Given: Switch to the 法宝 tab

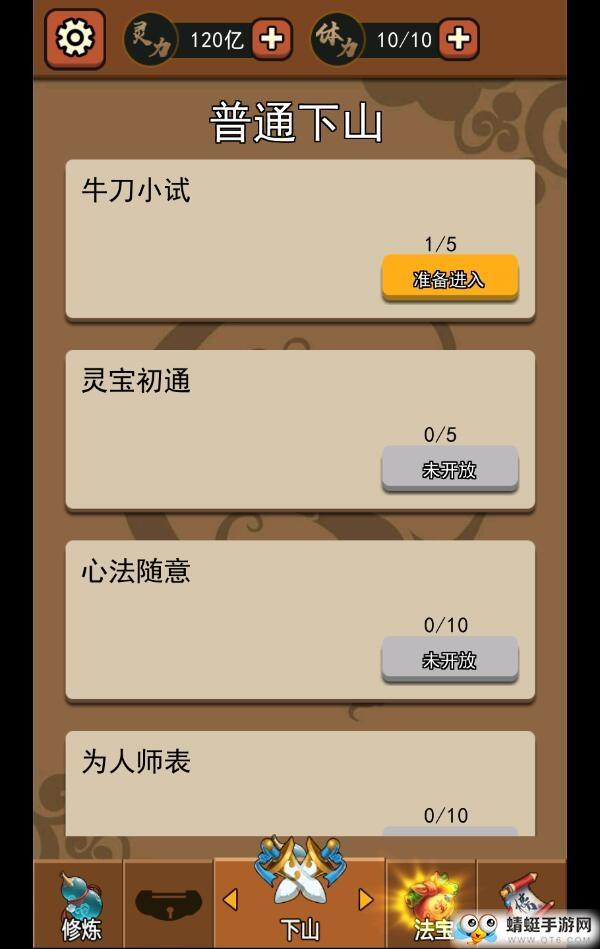Looking at the screenshot, I should 430,905.
